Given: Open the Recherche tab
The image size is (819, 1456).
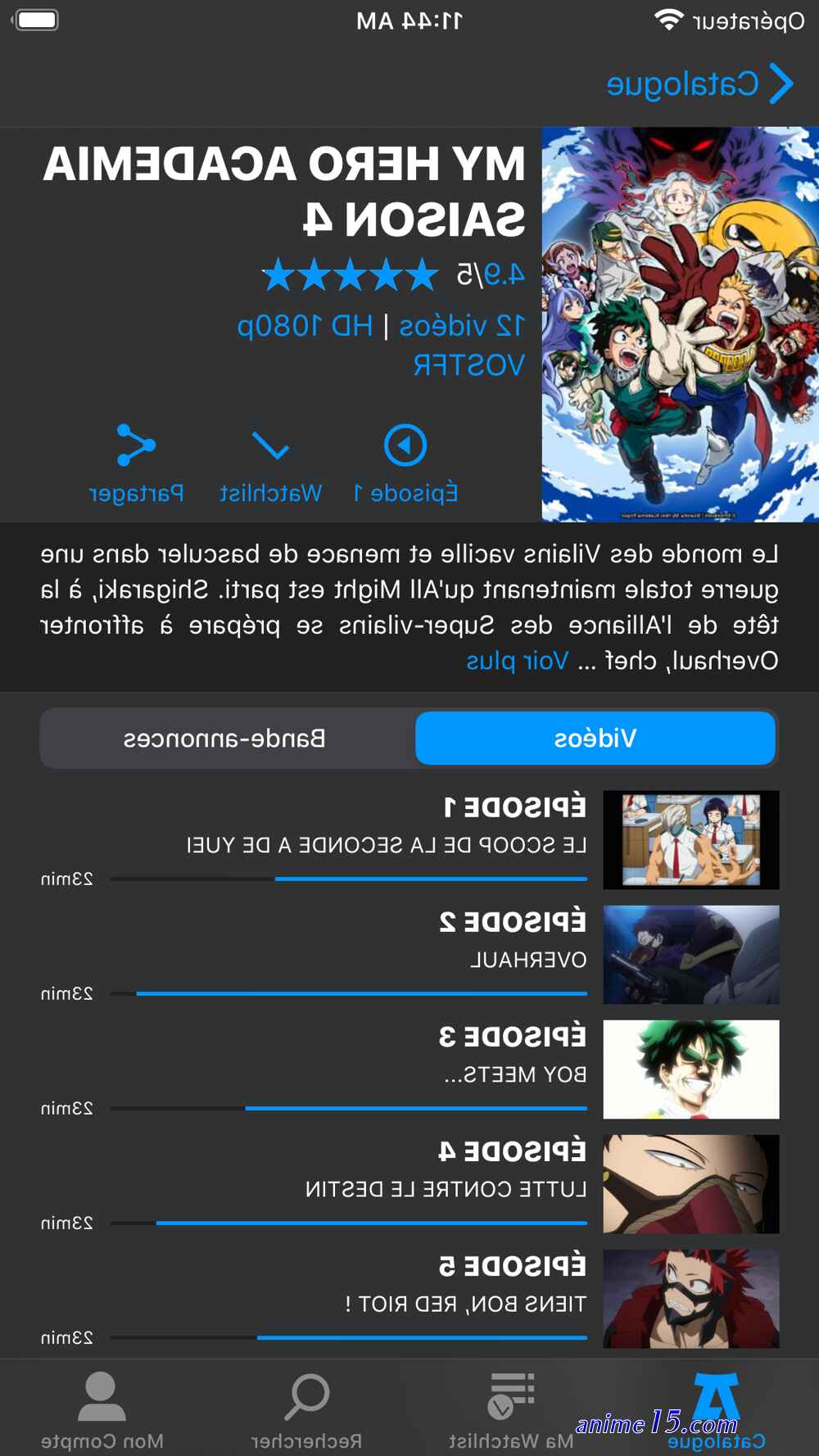Looking at the screenshot, I should point(306,1410).
